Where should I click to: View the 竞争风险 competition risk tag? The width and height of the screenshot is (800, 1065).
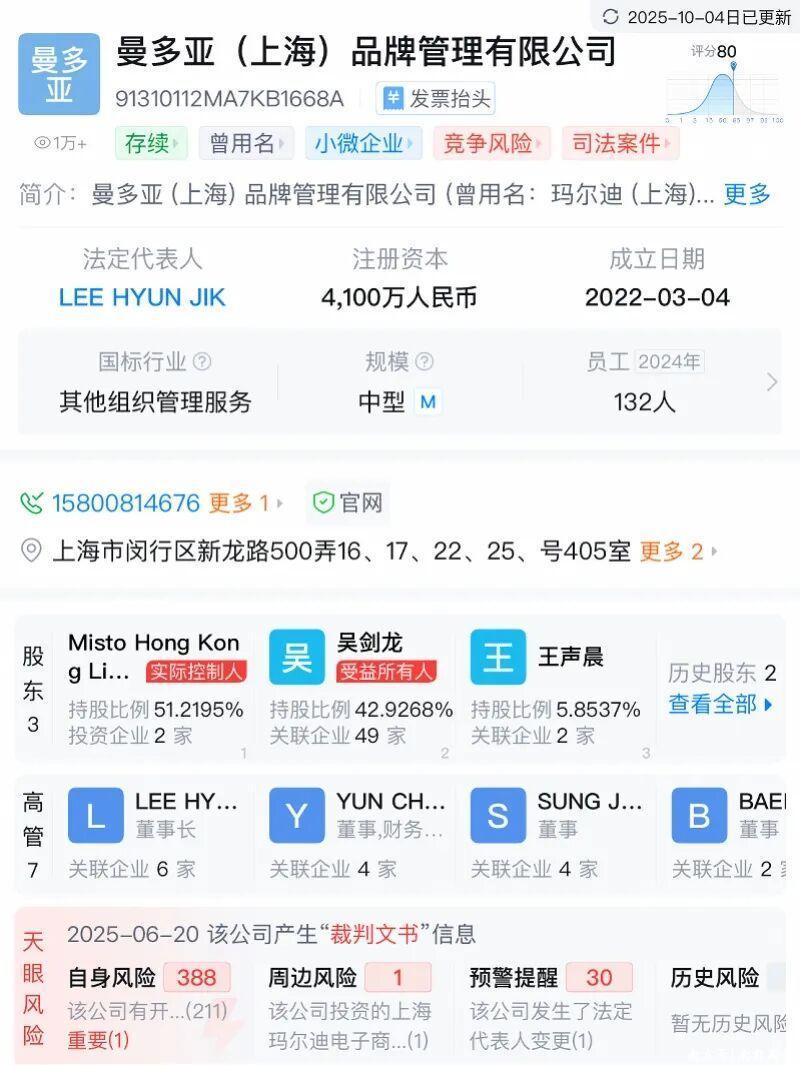(x=491, y=143)
